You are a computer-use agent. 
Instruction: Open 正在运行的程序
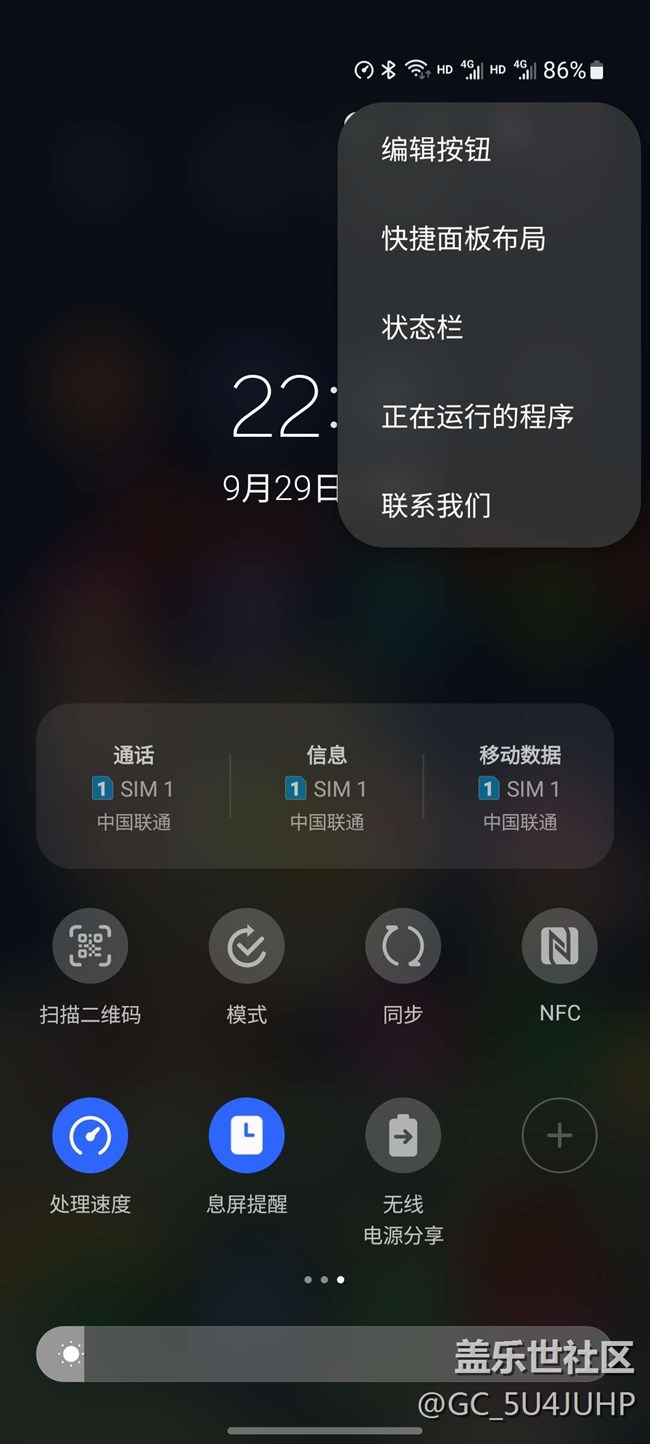(x=488, y=416)
